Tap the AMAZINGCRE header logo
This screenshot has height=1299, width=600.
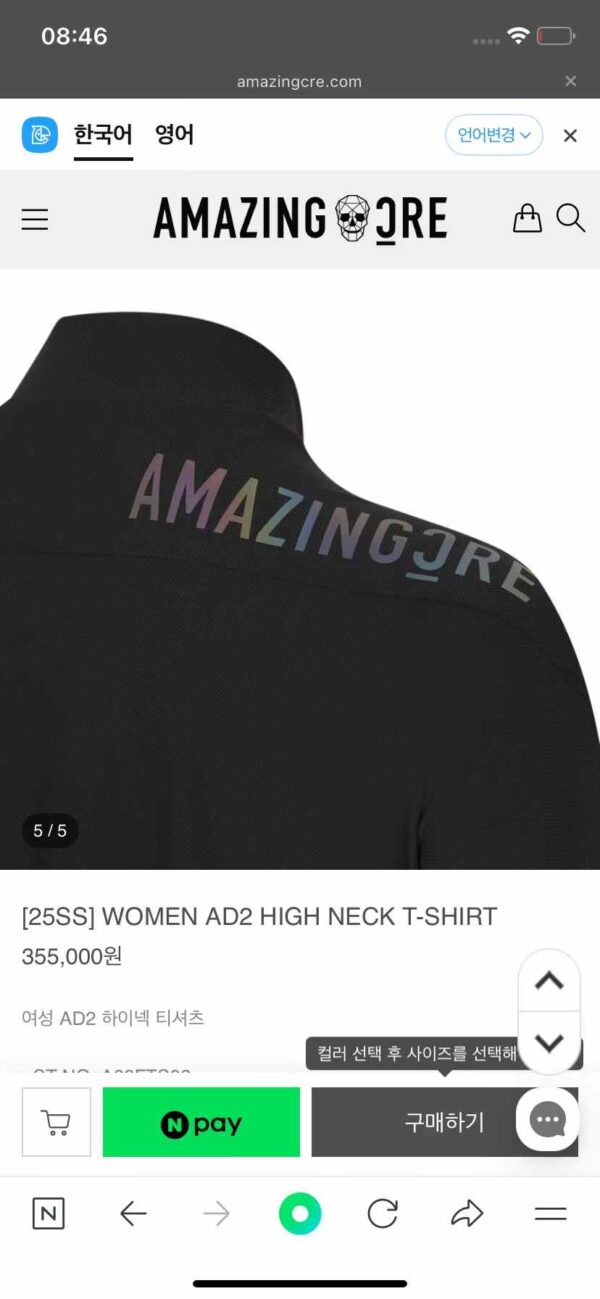click(x=300, y=218)
